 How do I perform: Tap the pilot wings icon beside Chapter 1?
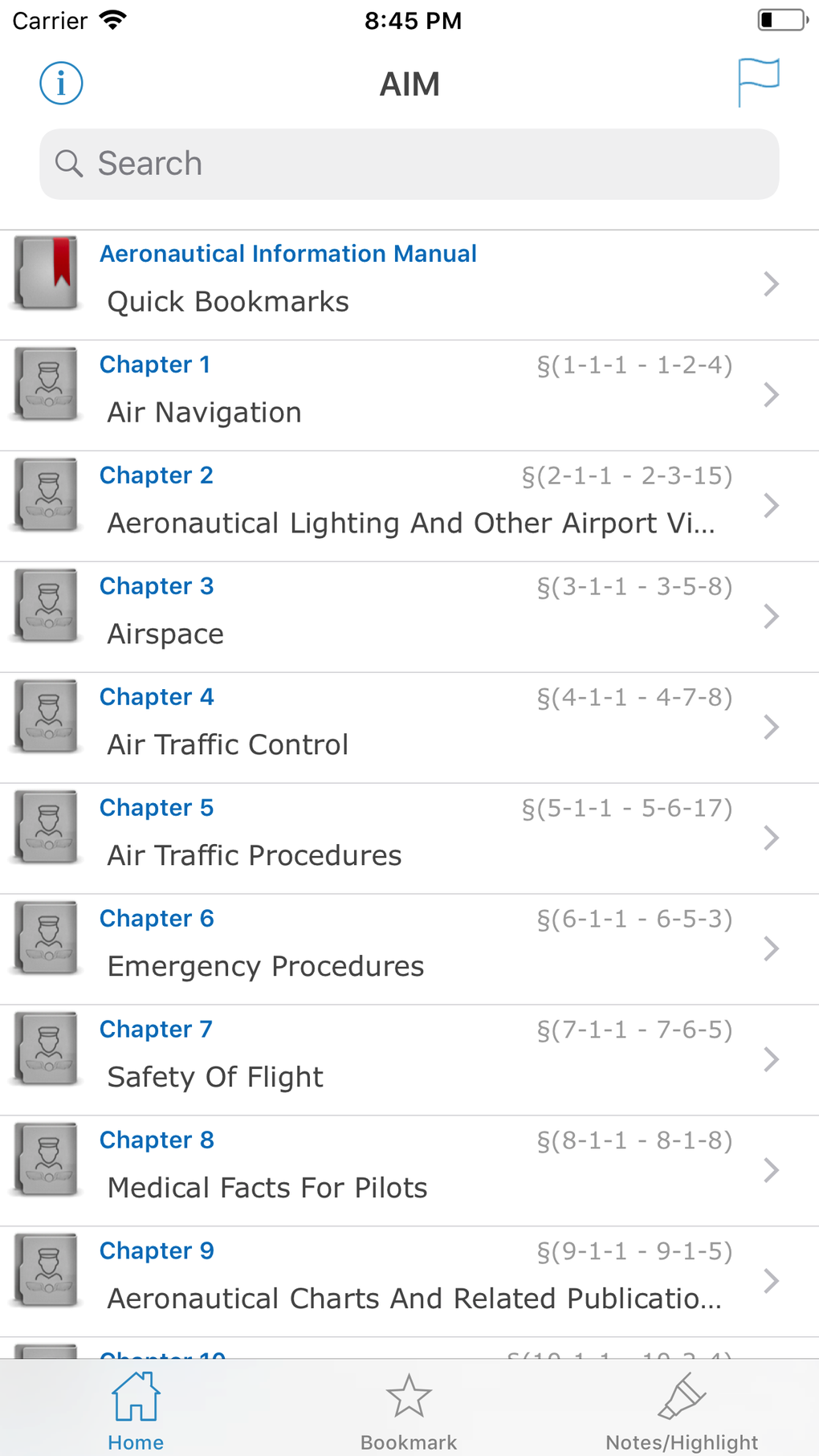[44, 385]
